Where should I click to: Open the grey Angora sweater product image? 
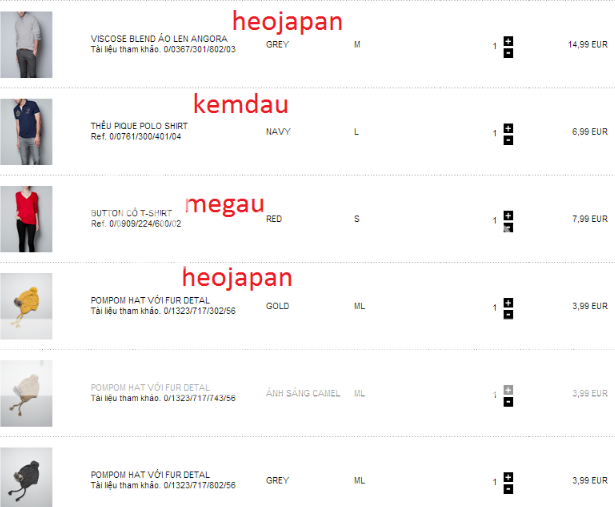coord(26,44)
